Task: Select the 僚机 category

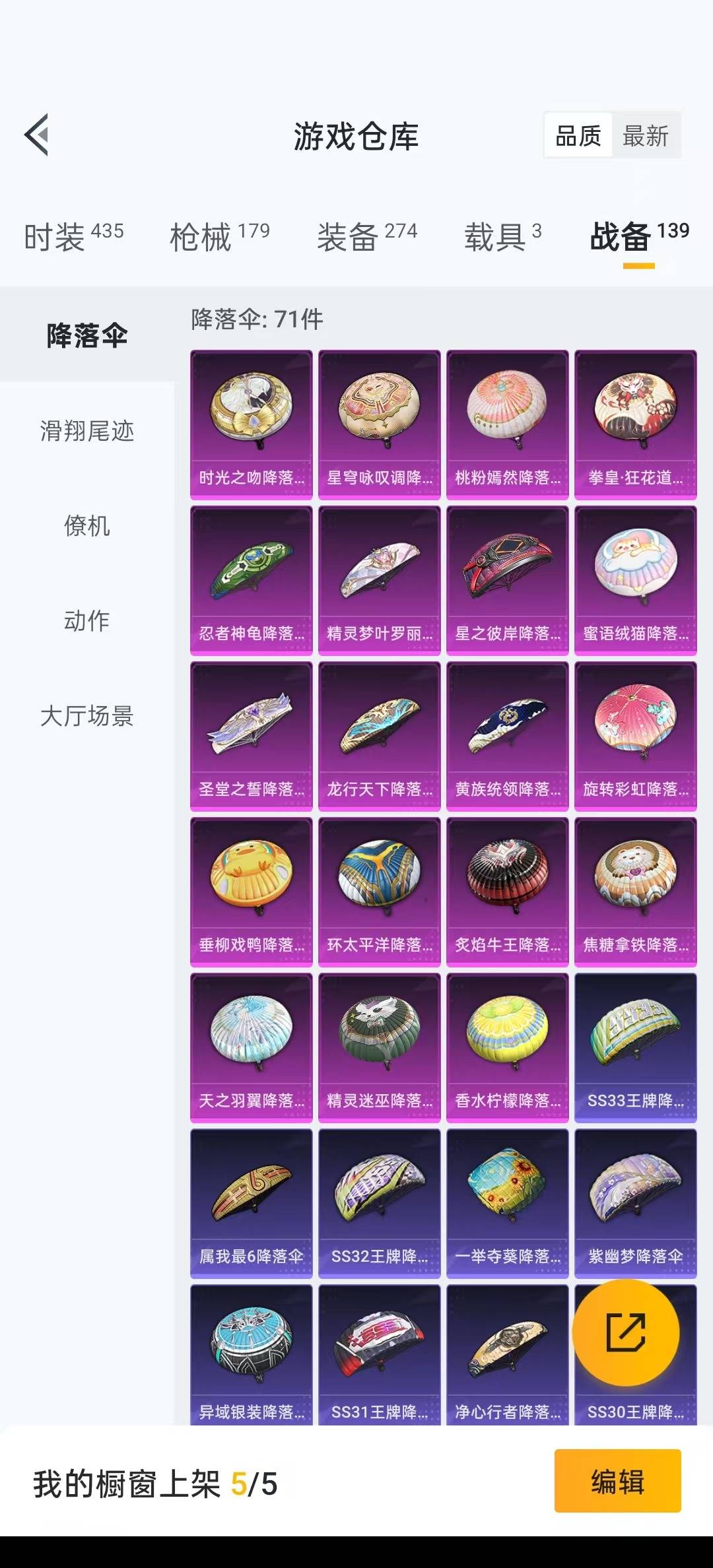Action: (86, 526)
